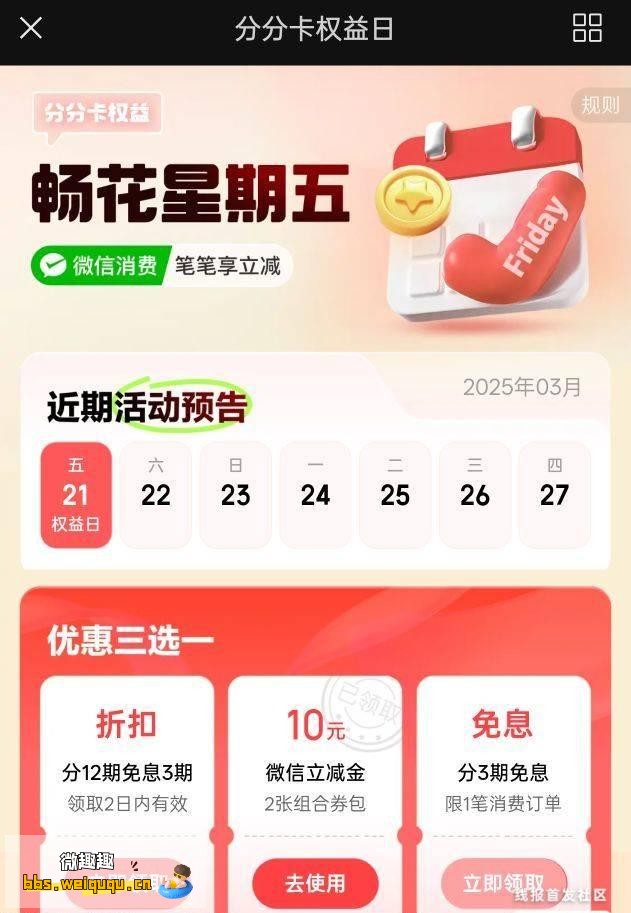This screenshot has height=913, width=631.
Task: Select Friday 21 权益日 date
Action: click(76, 495)
